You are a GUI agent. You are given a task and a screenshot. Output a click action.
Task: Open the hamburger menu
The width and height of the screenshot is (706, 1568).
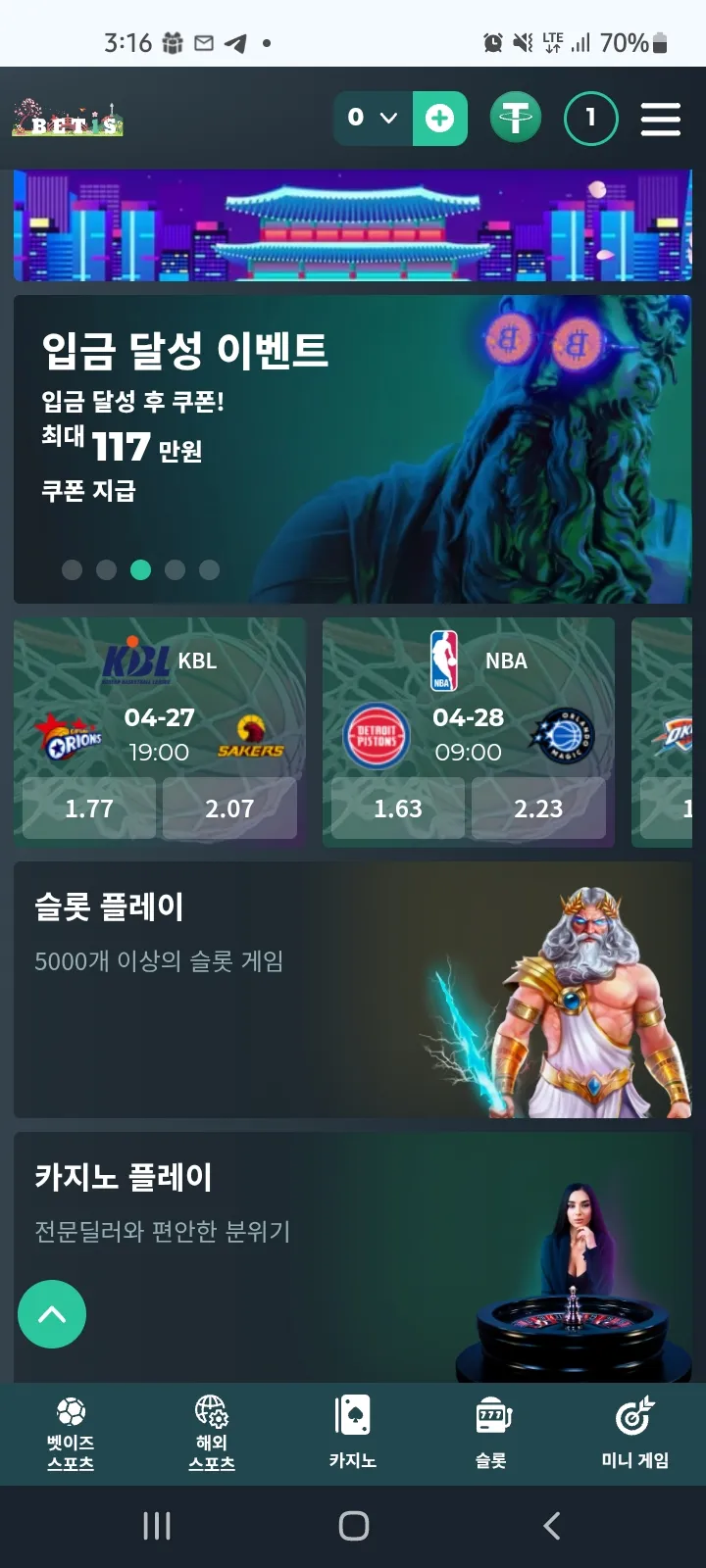661,119
